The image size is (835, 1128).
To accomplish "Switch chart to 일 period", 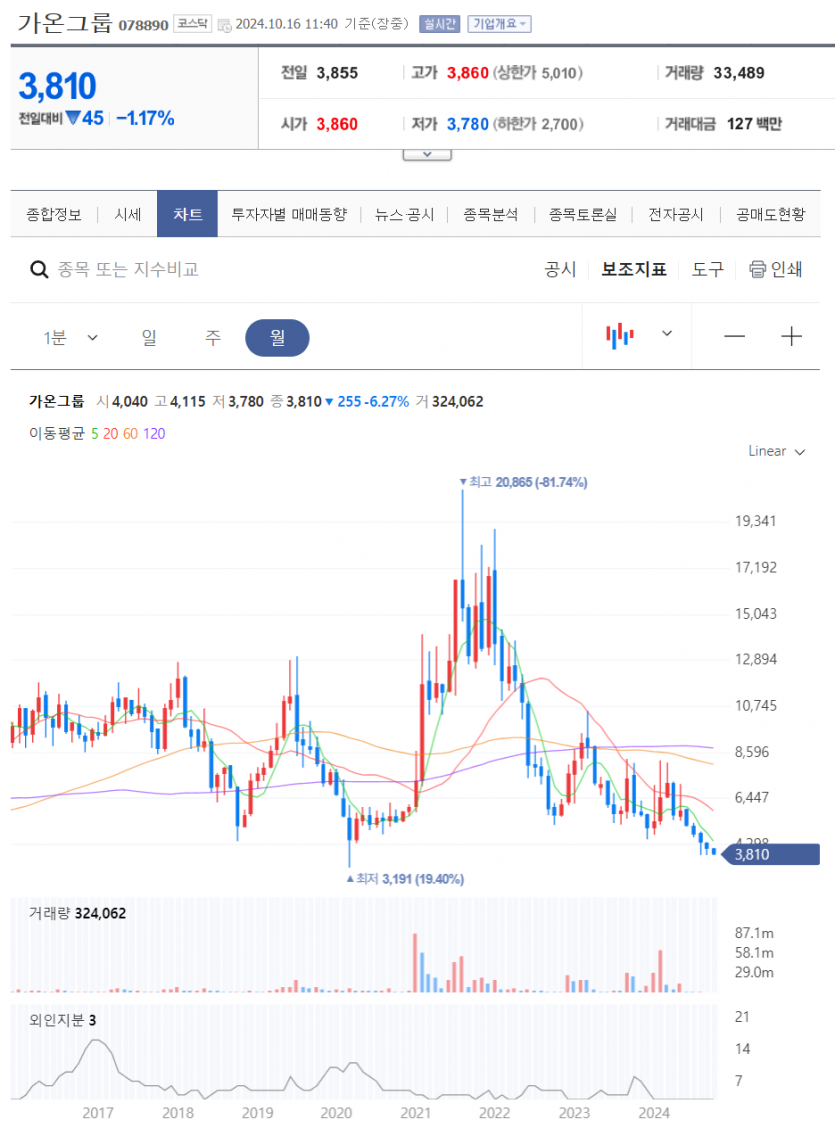I will (149, 338).
